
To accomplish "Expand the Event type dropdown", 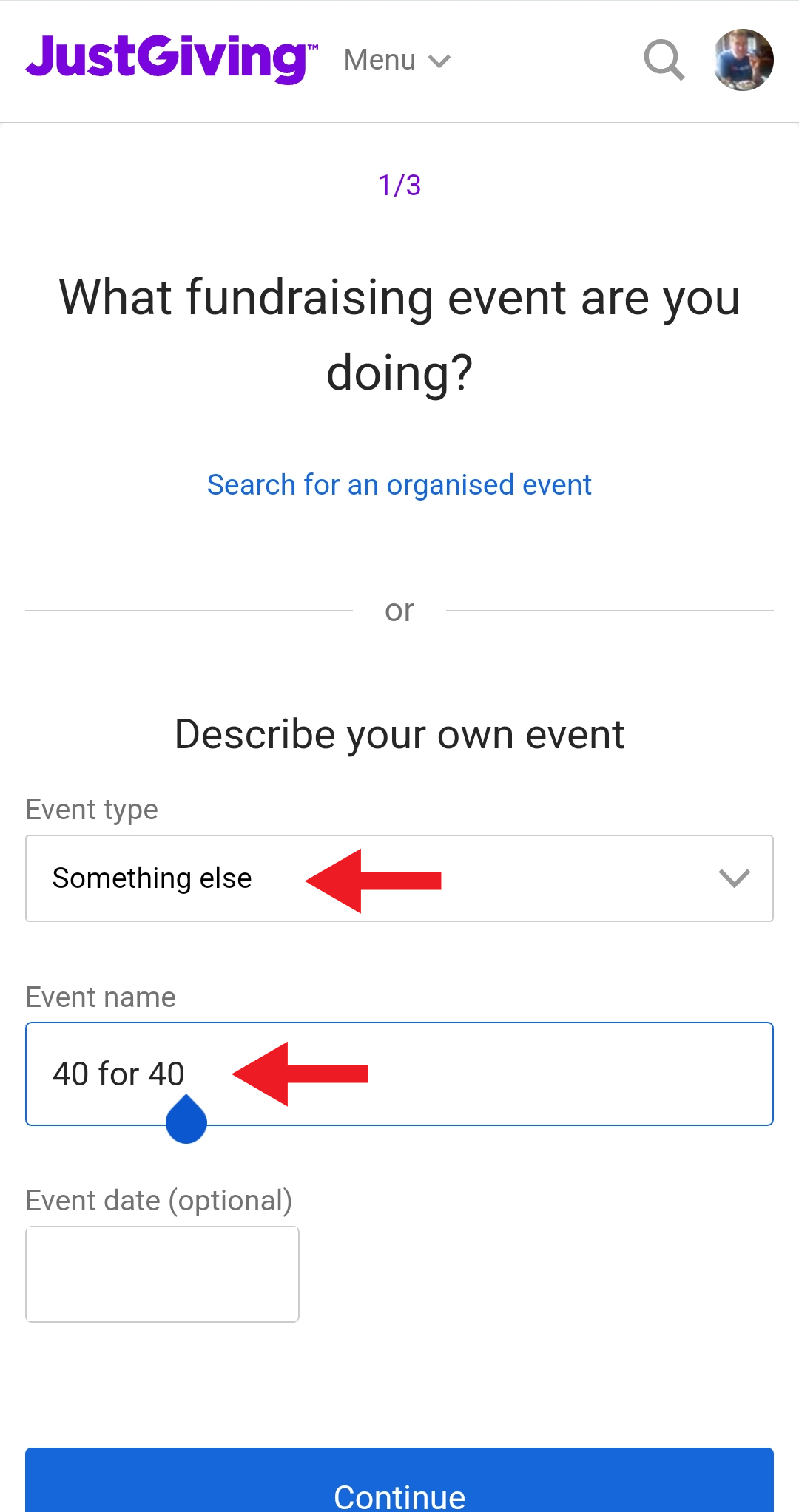I will click(x=399, y=878).
